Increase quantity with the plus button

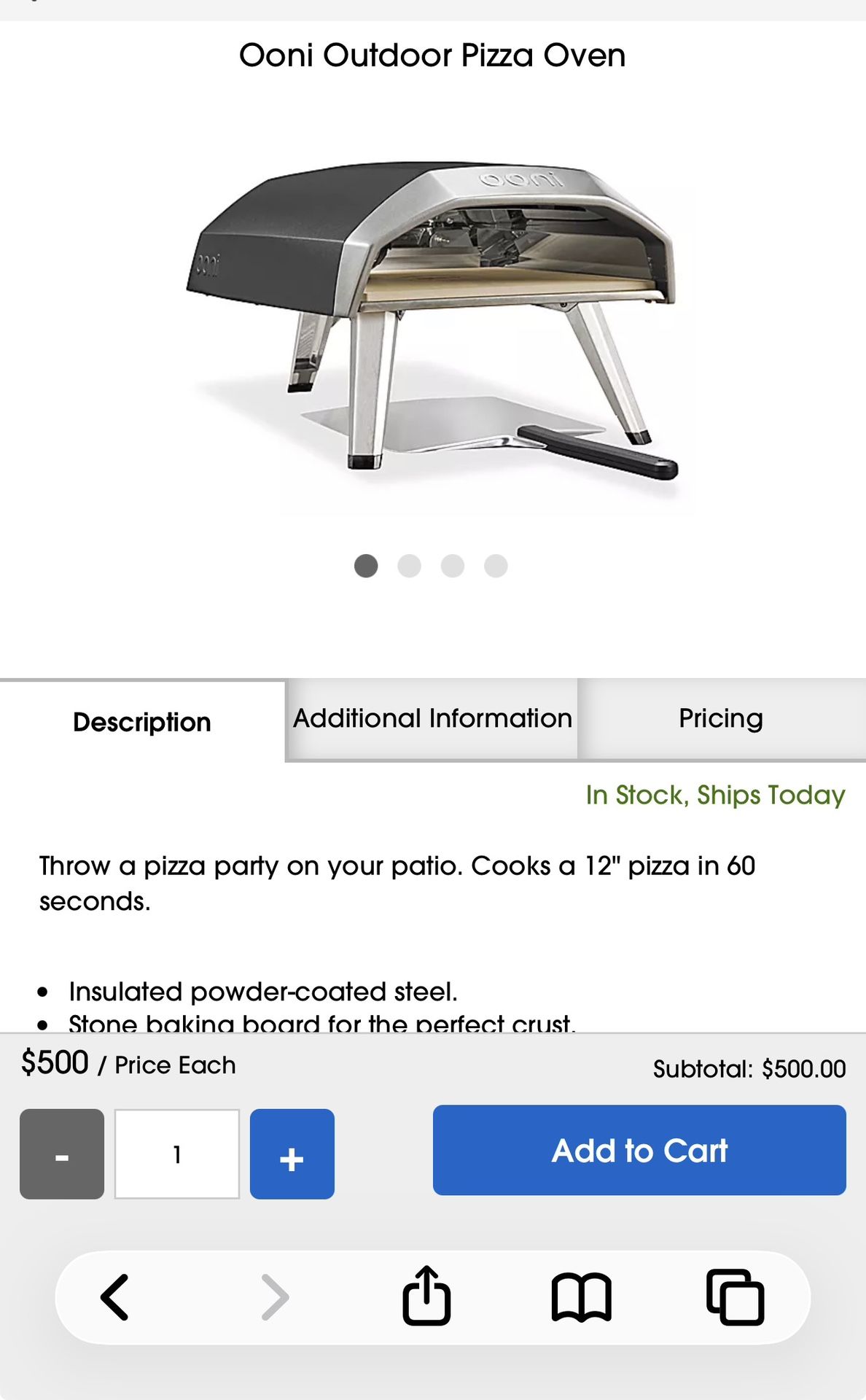coord(292,1153)
